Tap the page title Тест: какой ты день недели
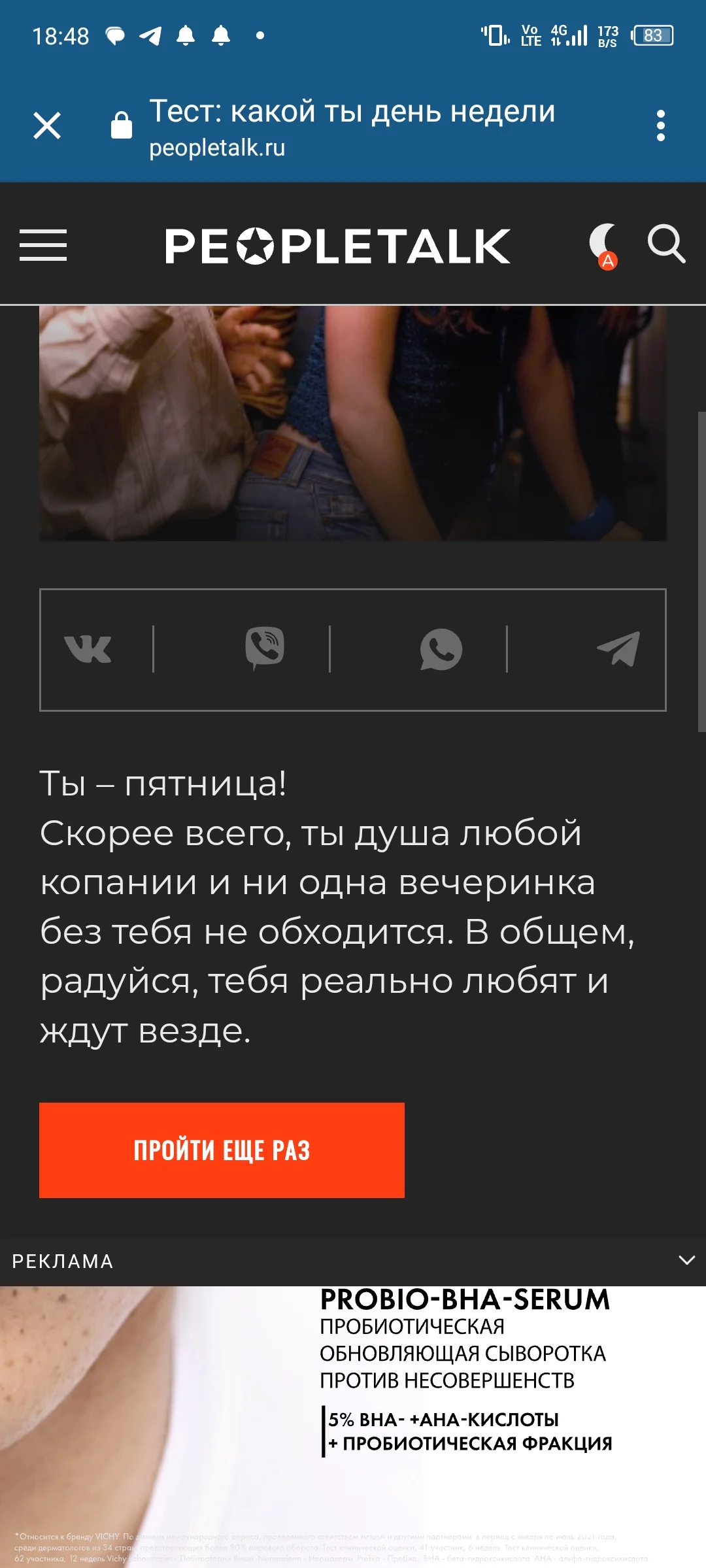The image size is (706, 1568). (x=352, y=111)
